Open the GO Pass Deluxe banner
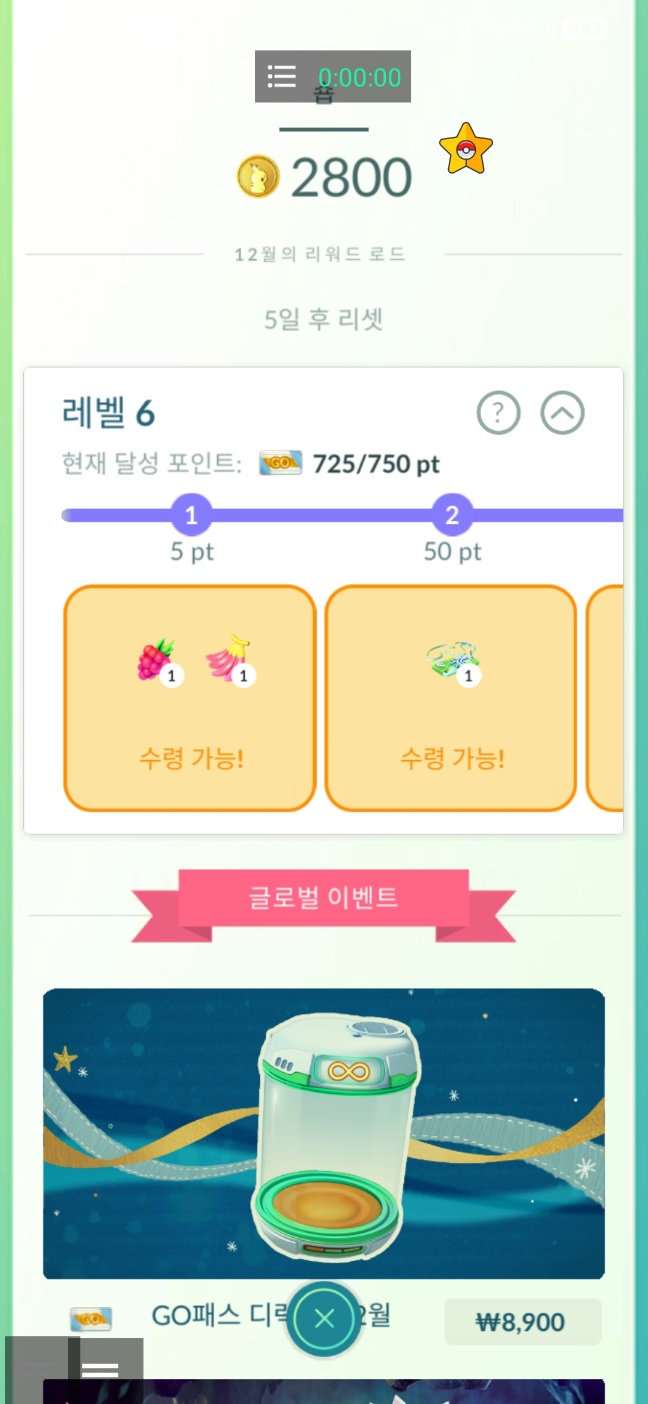 [x=323, y=1132]
